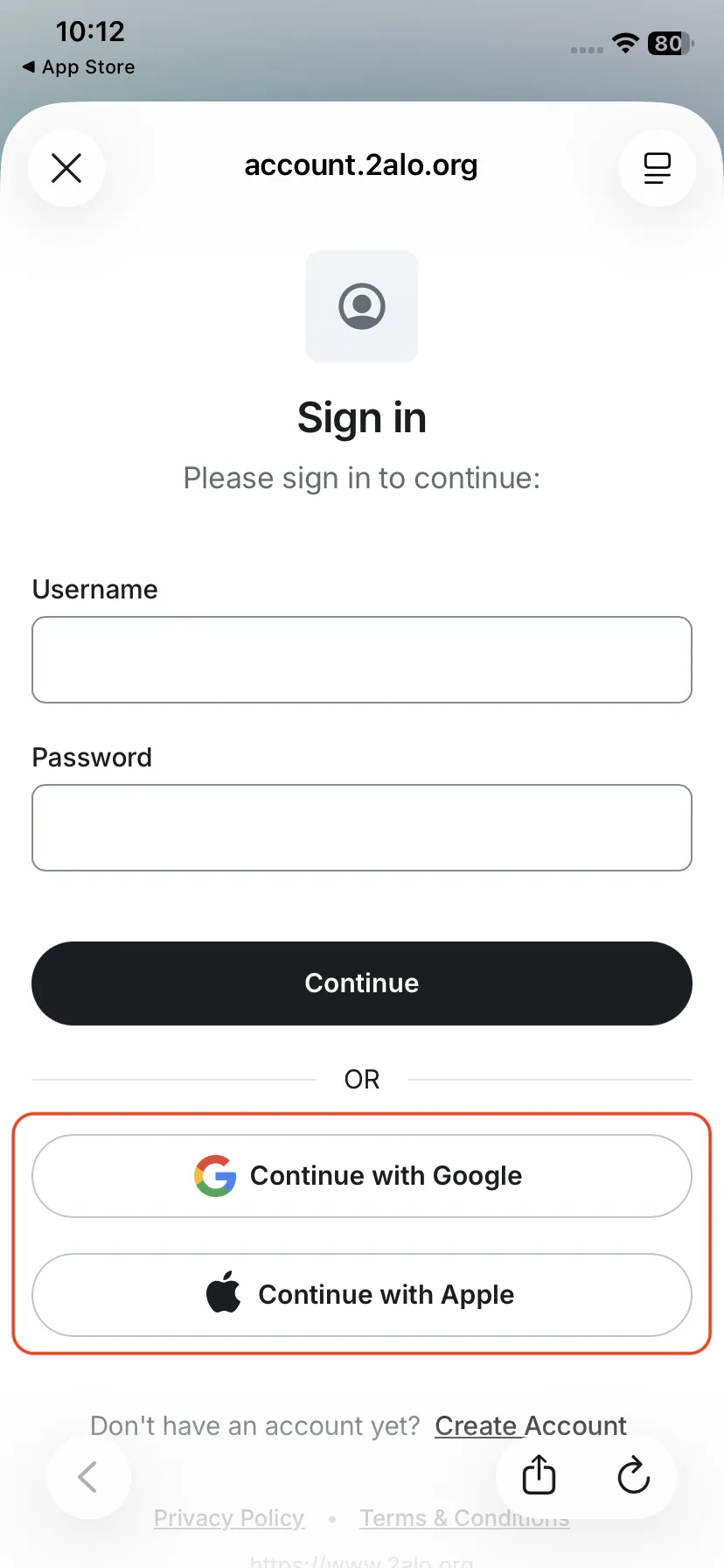Click inside the Password field

click(x=362, y=828)
